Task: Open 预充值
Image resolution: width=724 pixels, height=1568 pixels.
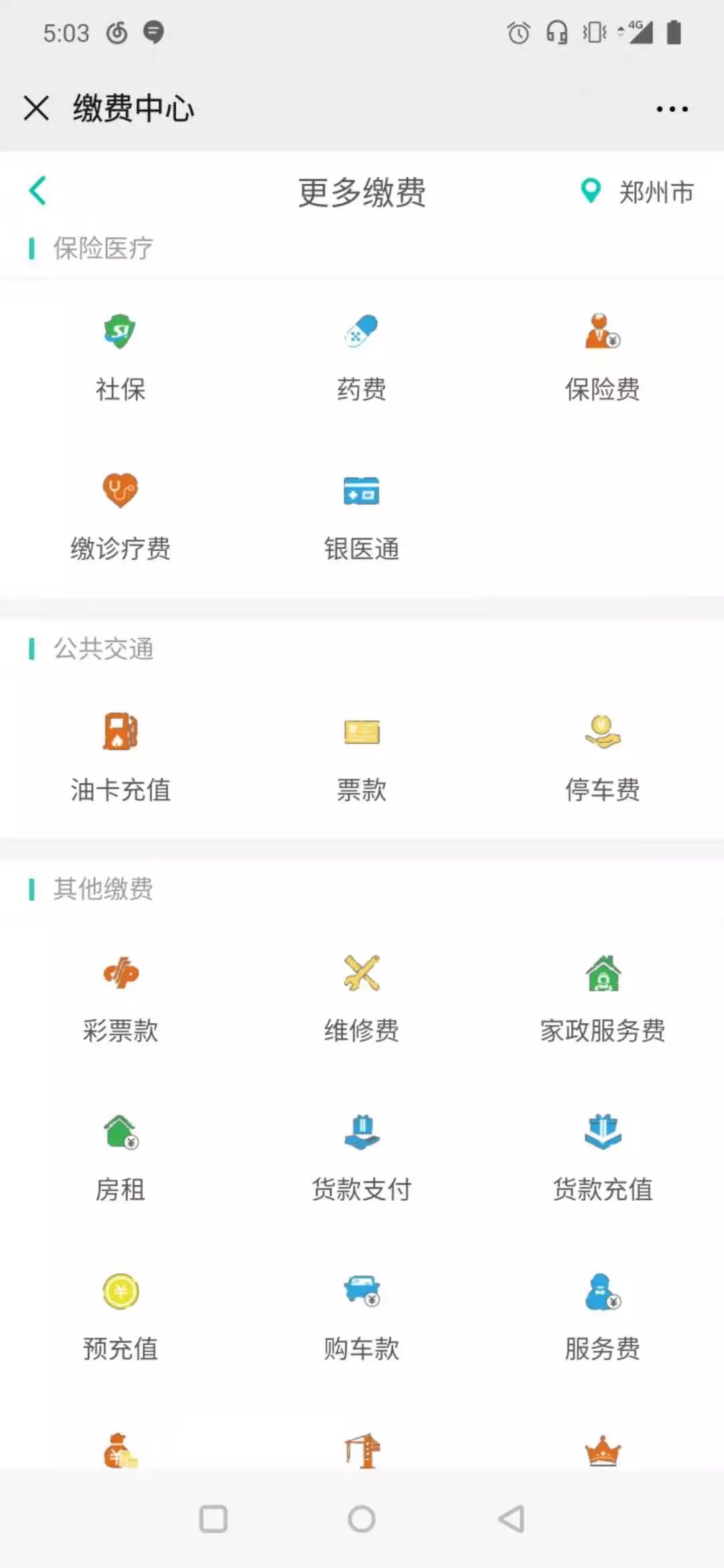Action: (x=121, y=1319)
